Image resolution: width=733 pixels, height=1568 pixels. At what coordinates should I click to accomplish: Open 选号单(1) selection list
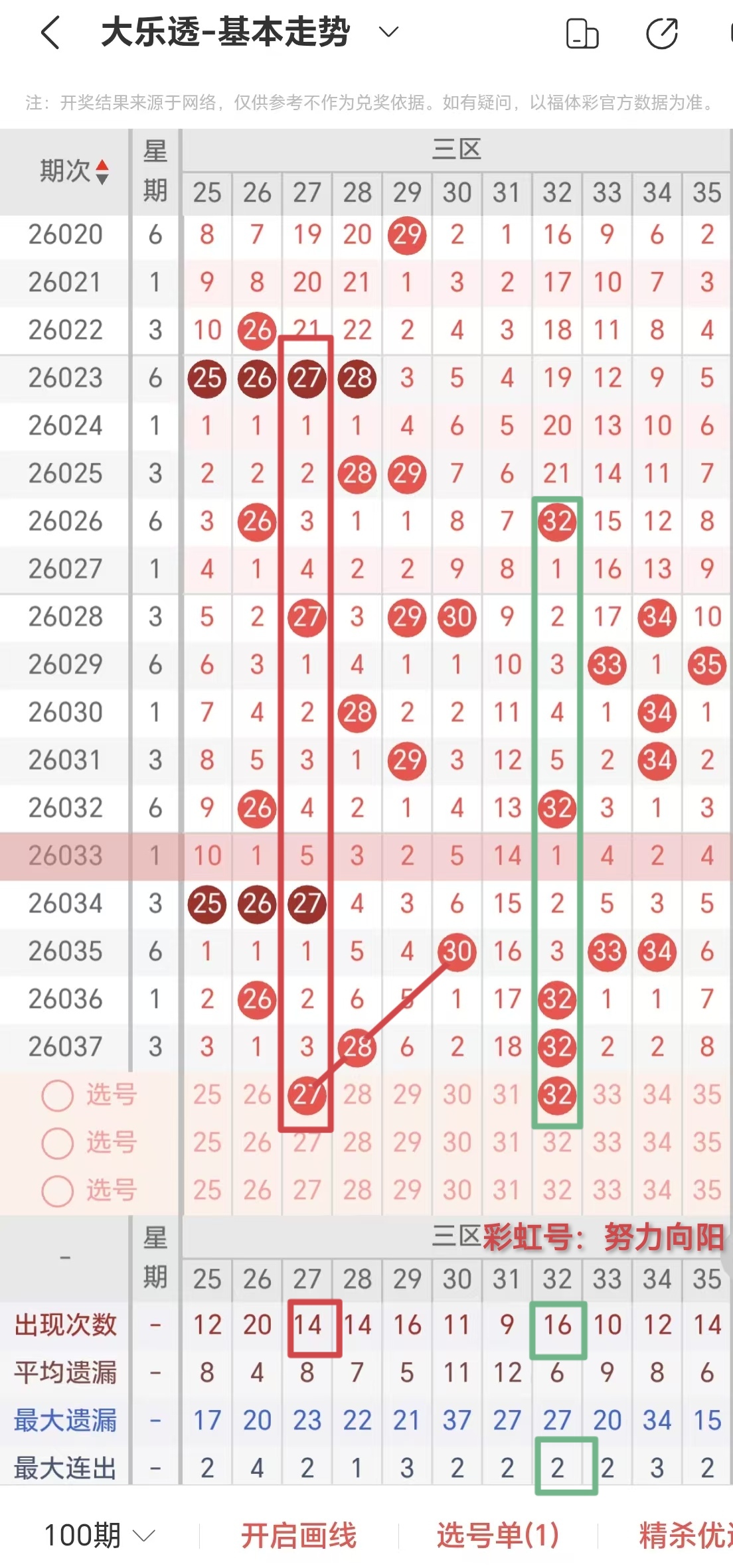[x=497, y=1535]
